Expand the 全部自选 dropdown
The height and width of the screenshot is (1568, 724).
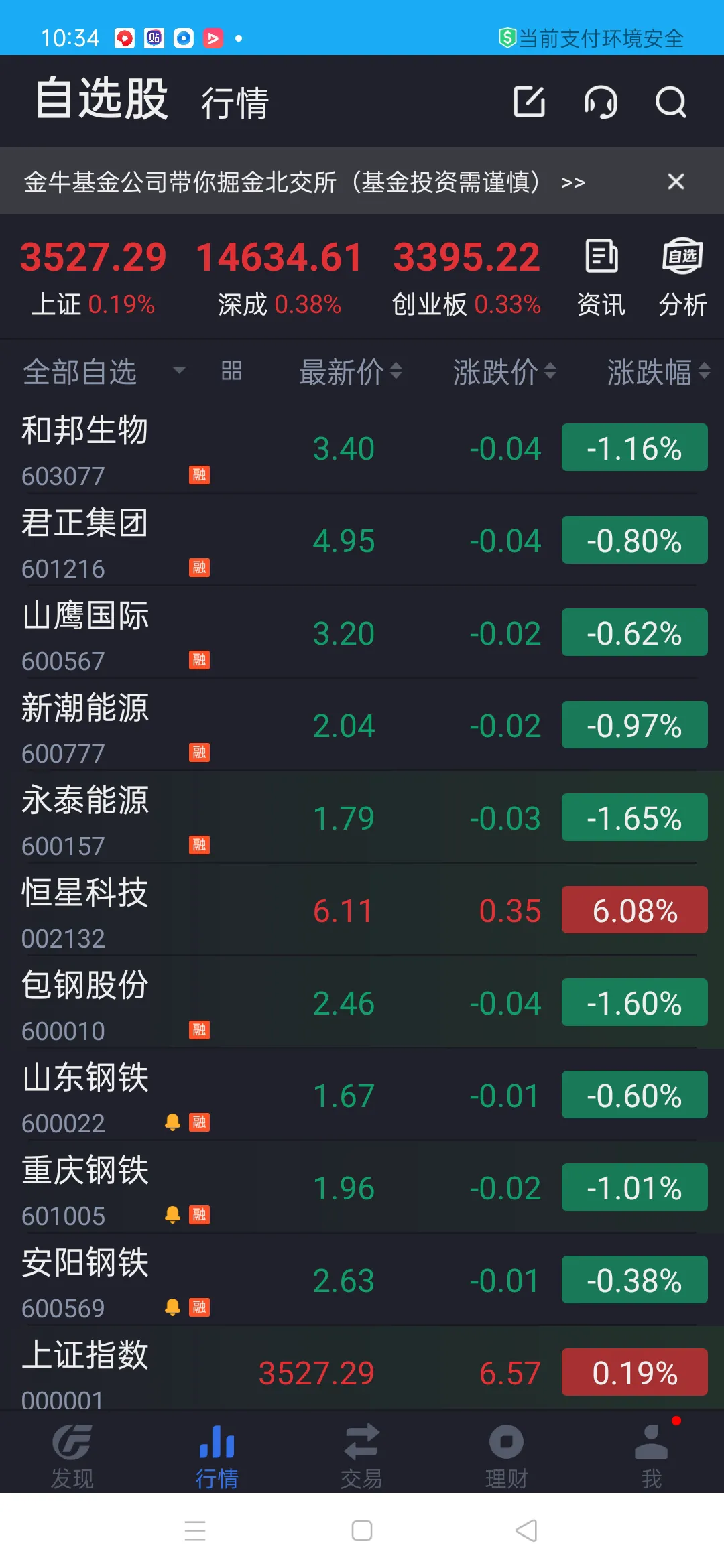click(104, 371)
